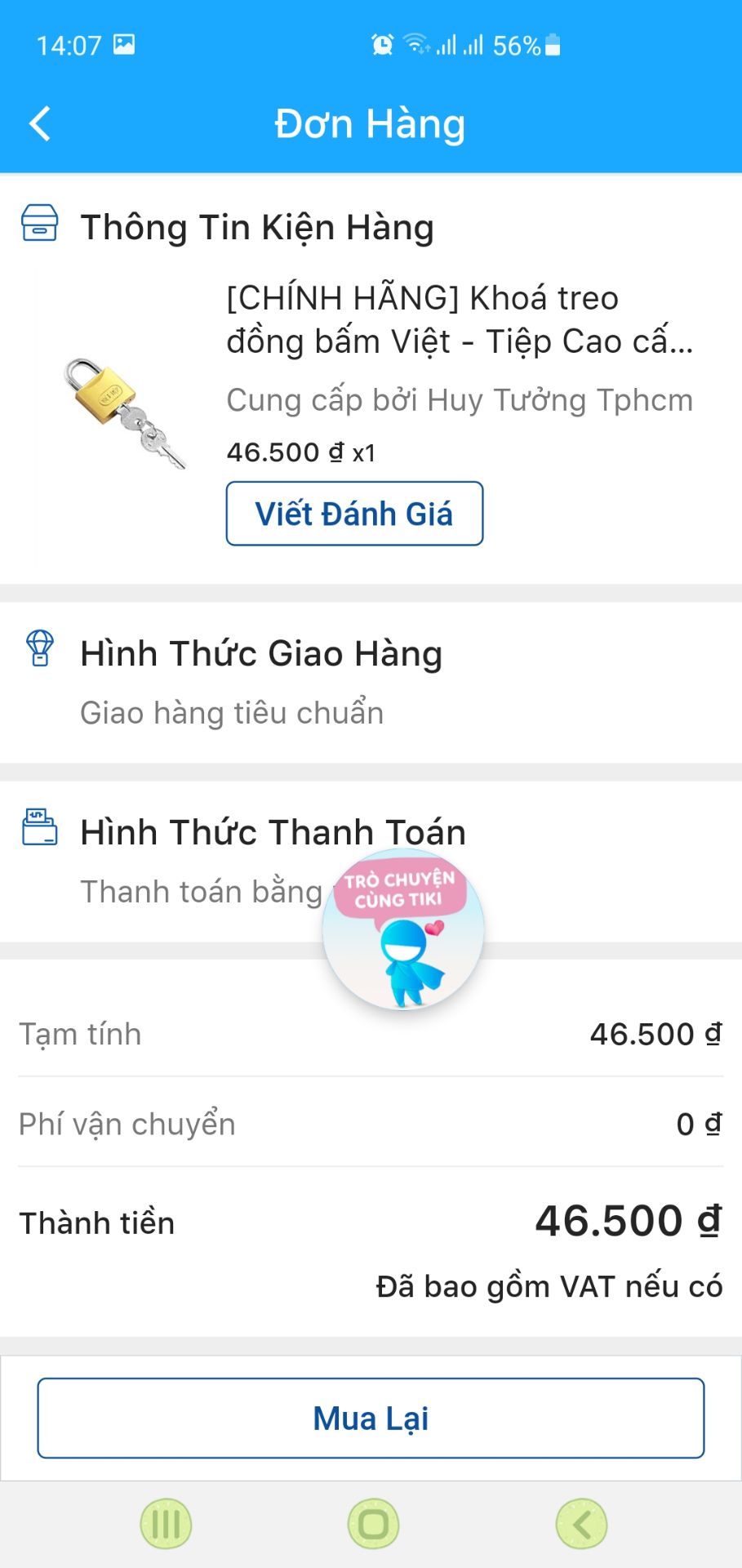Click the seller name Huy Tưởng Tphcm
This screenshot has height=1568, width=742.
460,399
